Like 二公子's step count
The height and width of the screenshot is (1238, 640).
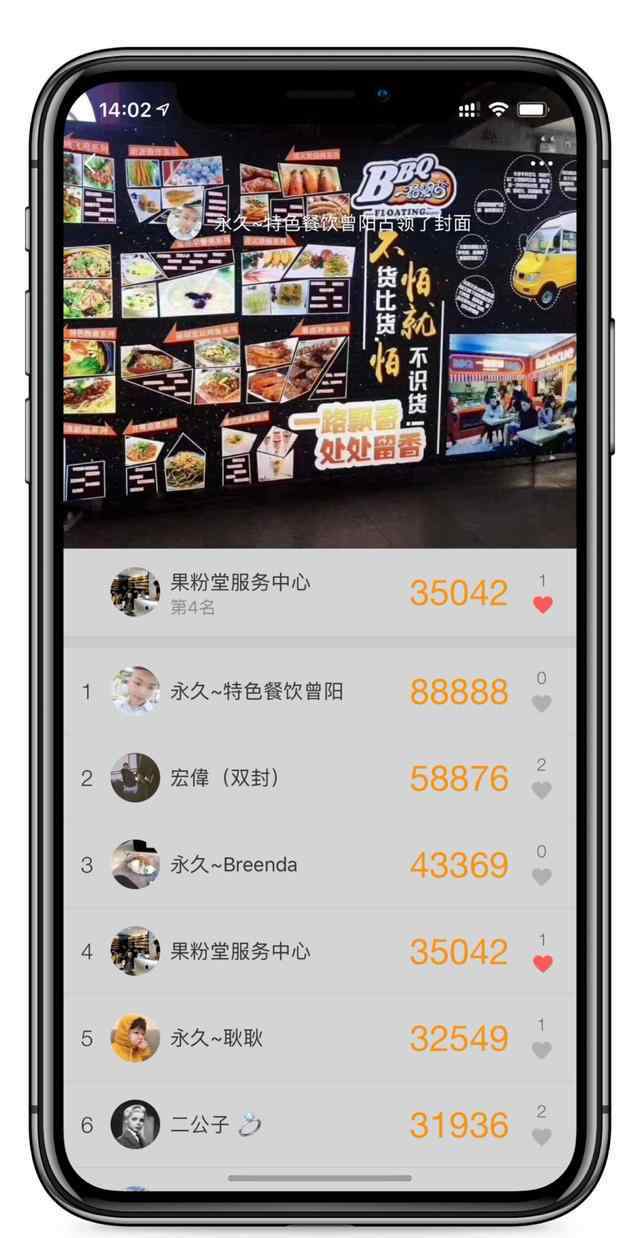point(541,1137)
